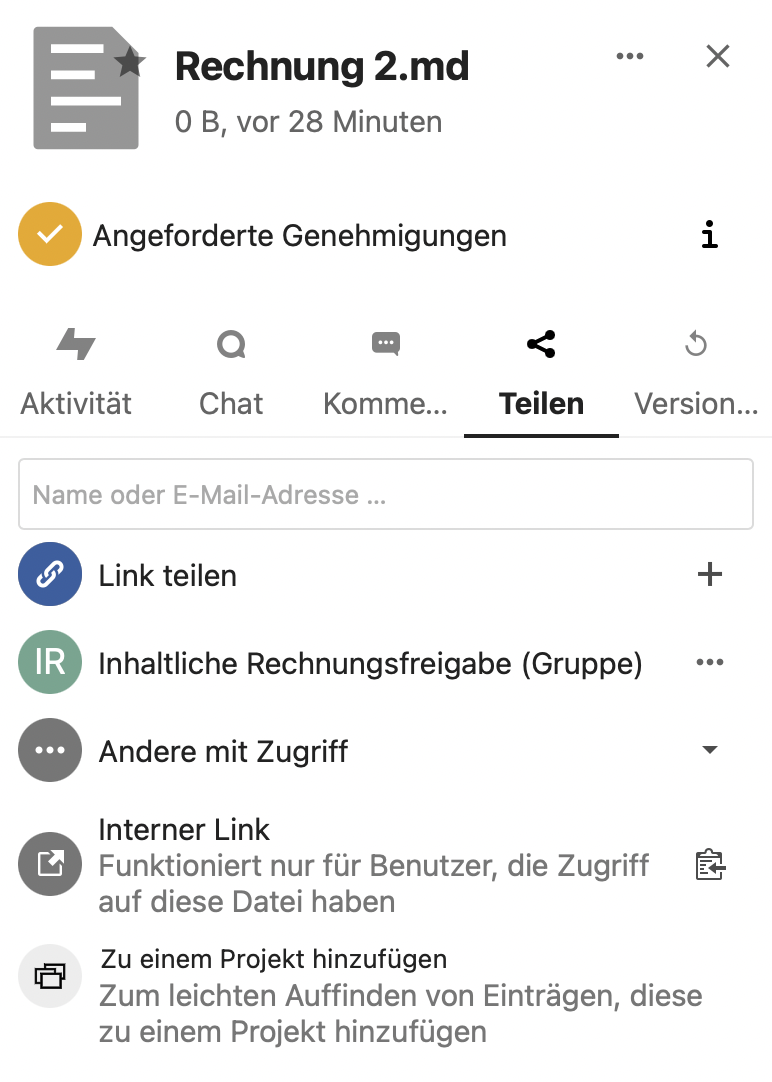Click the Kommentare speech bubble icon
This screenshot has width=772, height=1082.
coord(384,343)
